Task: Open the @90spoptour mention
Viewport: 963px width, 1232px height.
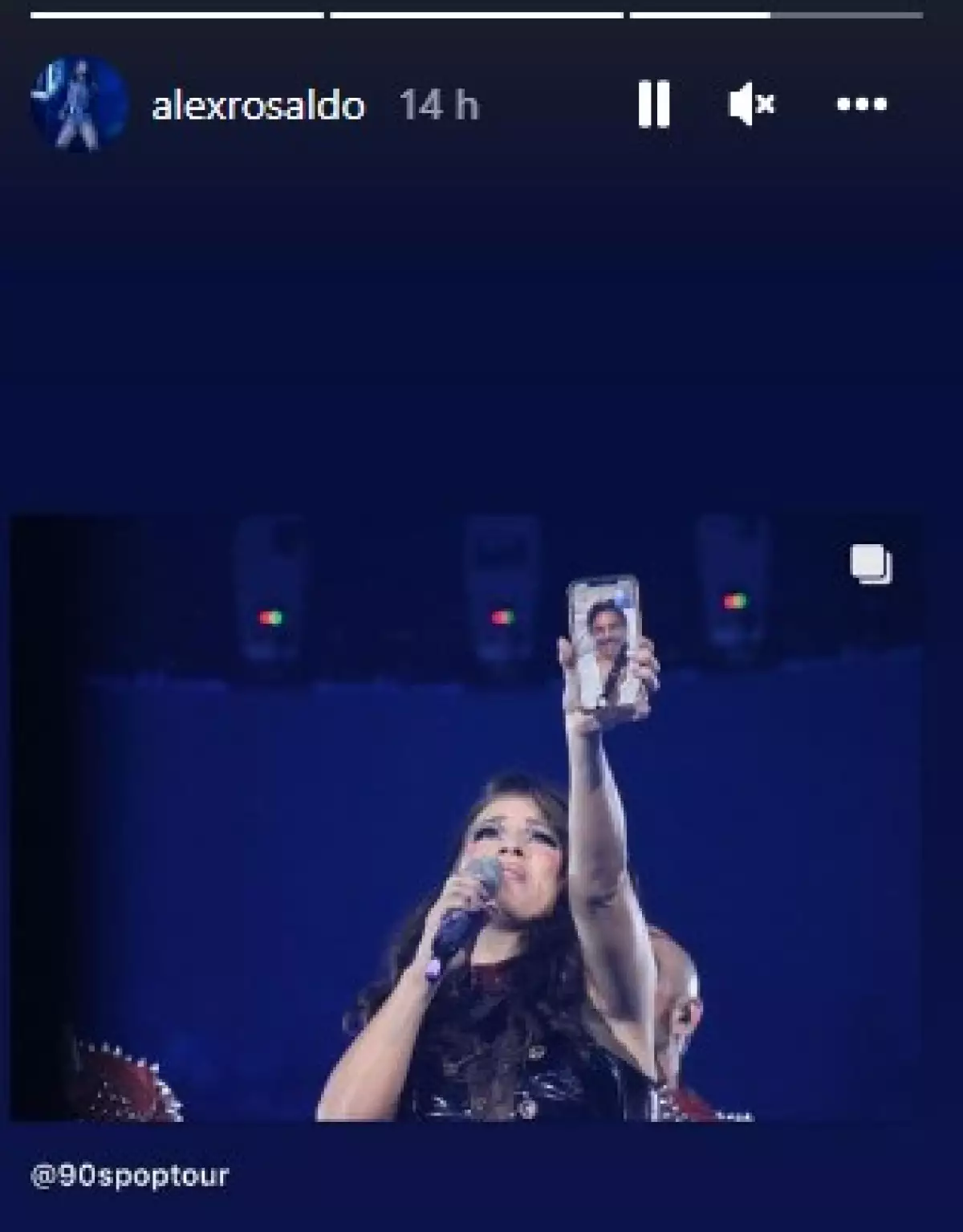Action: [130, 1177]
